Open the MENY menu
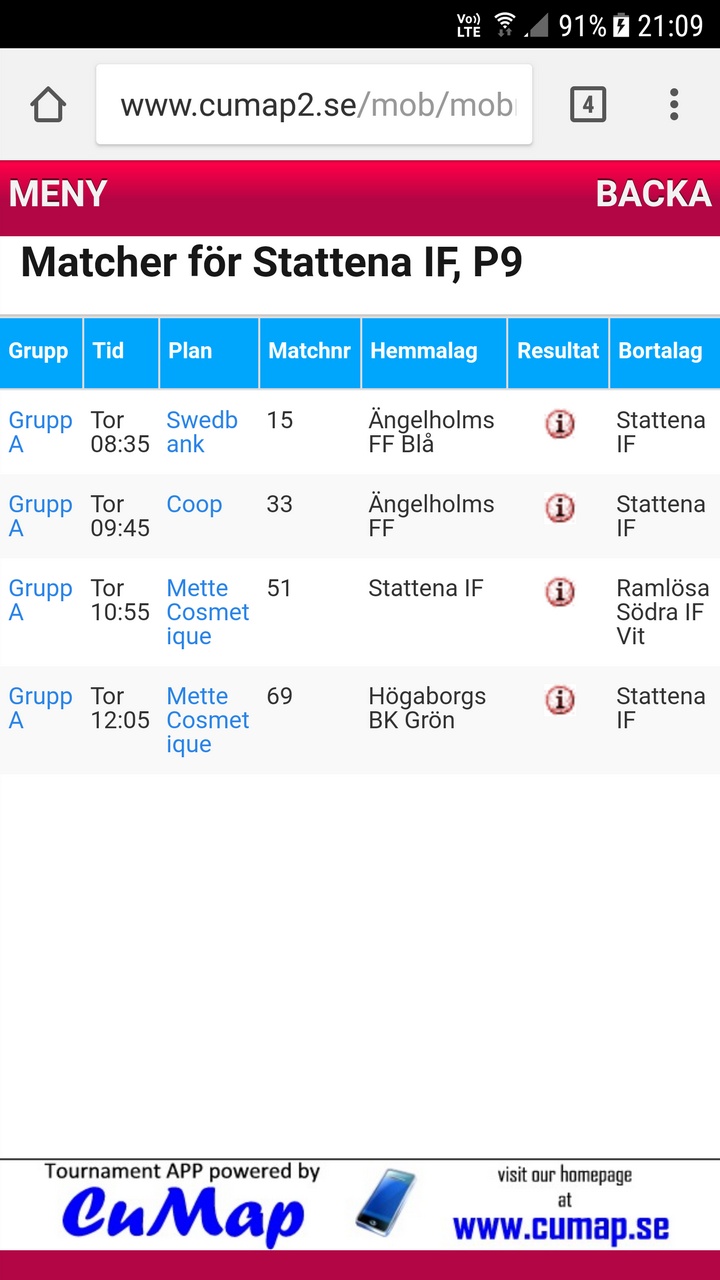Screen dimensions: 720x1280 pos(58,194)
